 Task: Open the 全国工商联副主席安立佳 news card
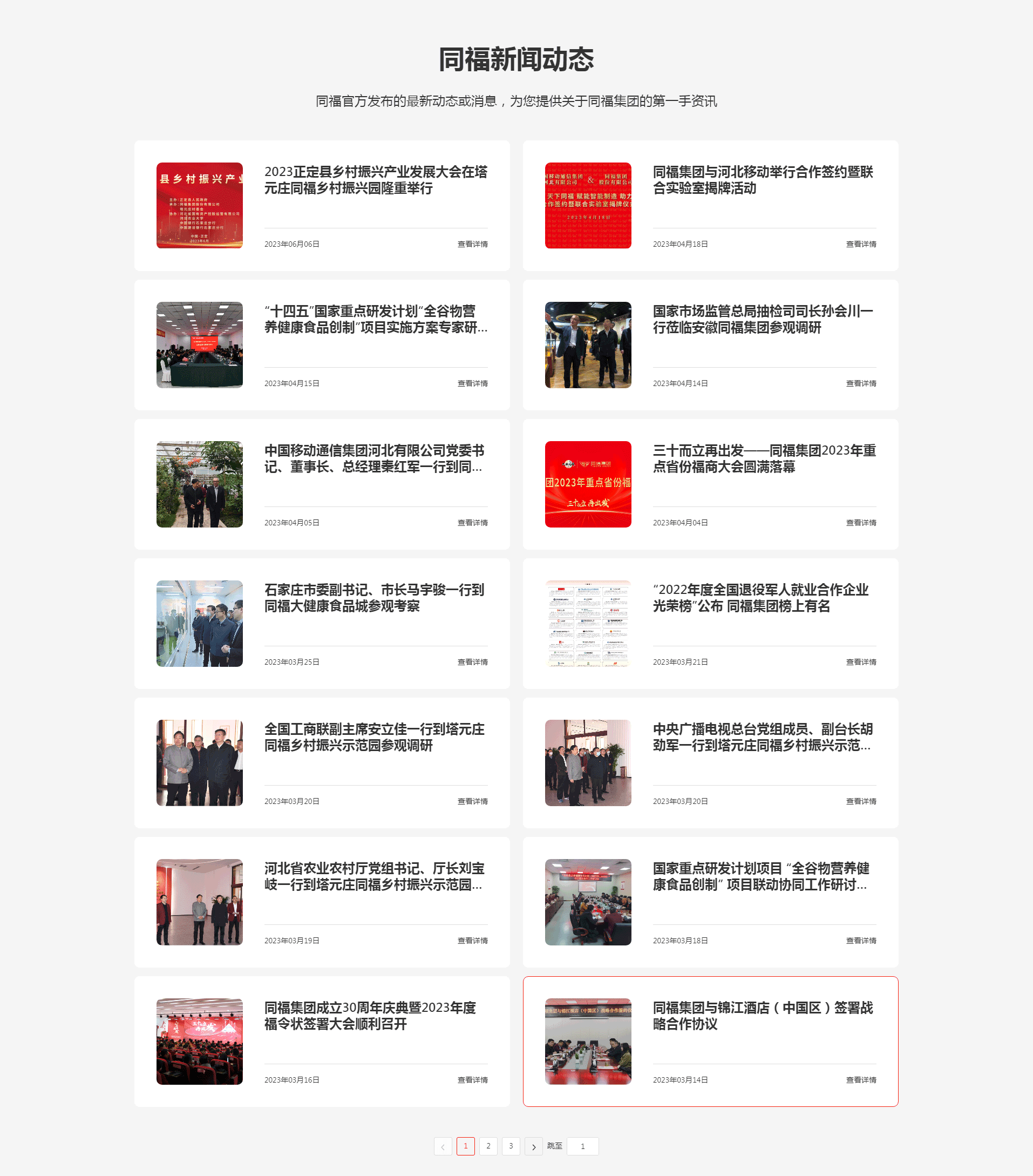tap(375, 737)
